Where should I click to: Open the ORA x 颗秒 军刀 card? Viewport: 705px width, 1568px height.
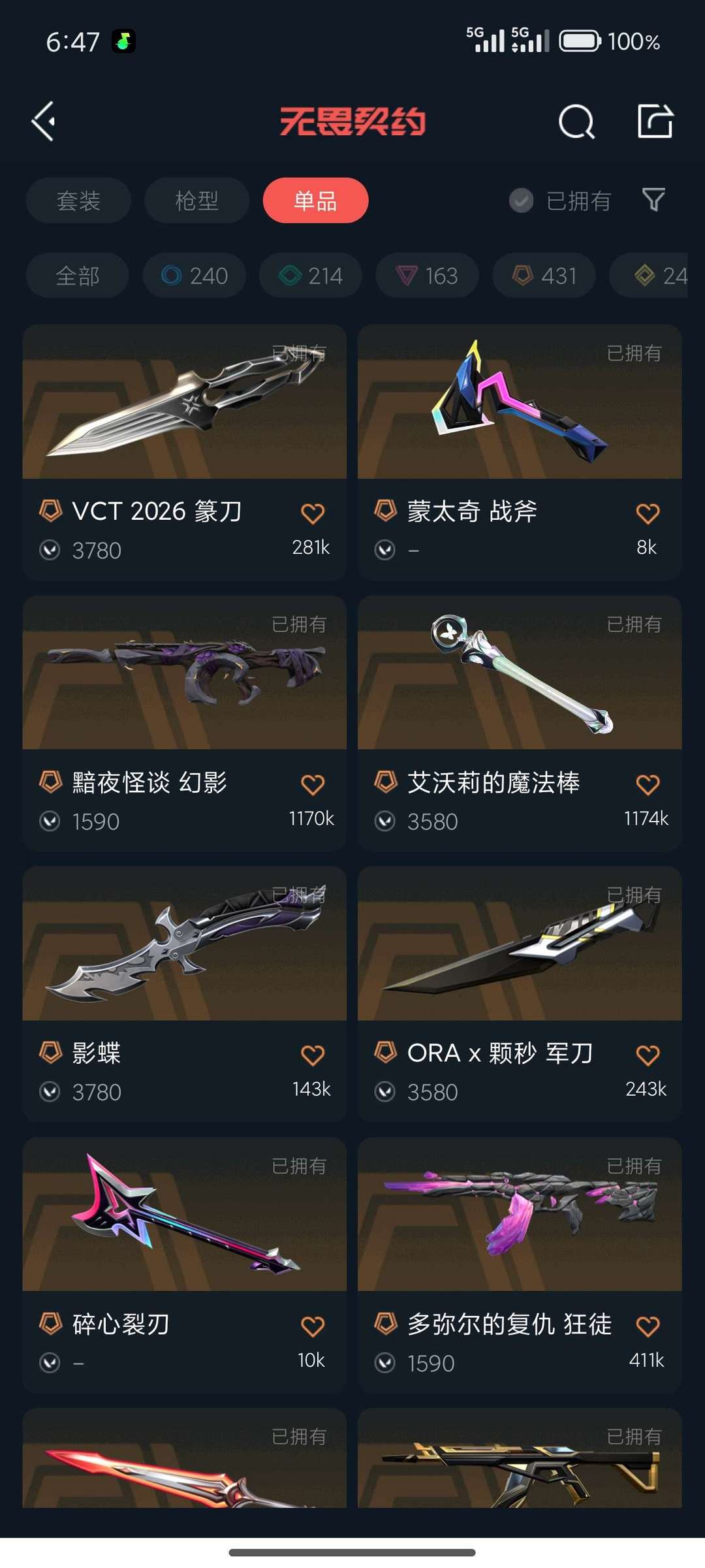(520, 993)
